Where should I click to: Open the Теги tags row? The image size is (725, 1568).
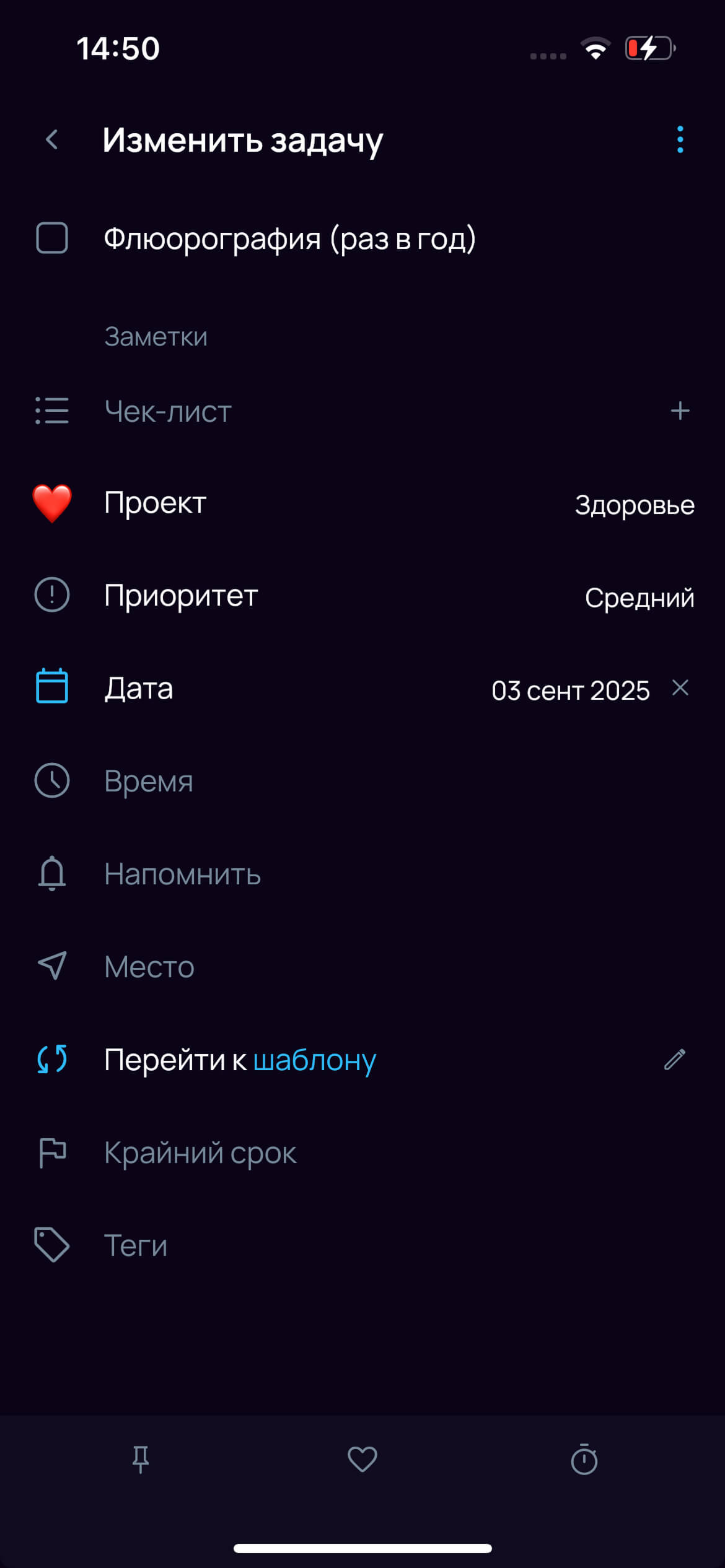(x=362, y=1245)
